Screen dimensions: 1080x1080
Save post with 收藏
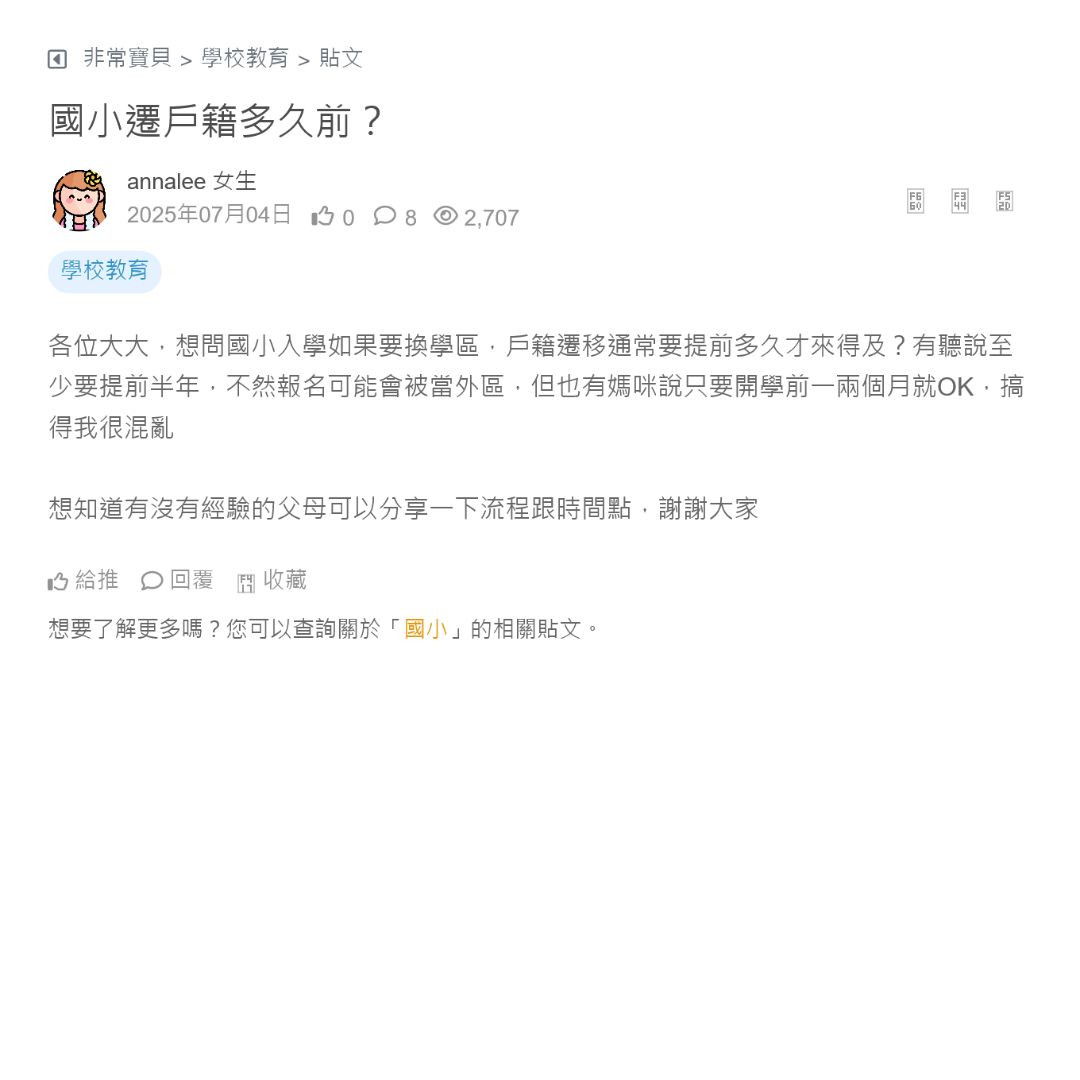(x=272, y=580)
